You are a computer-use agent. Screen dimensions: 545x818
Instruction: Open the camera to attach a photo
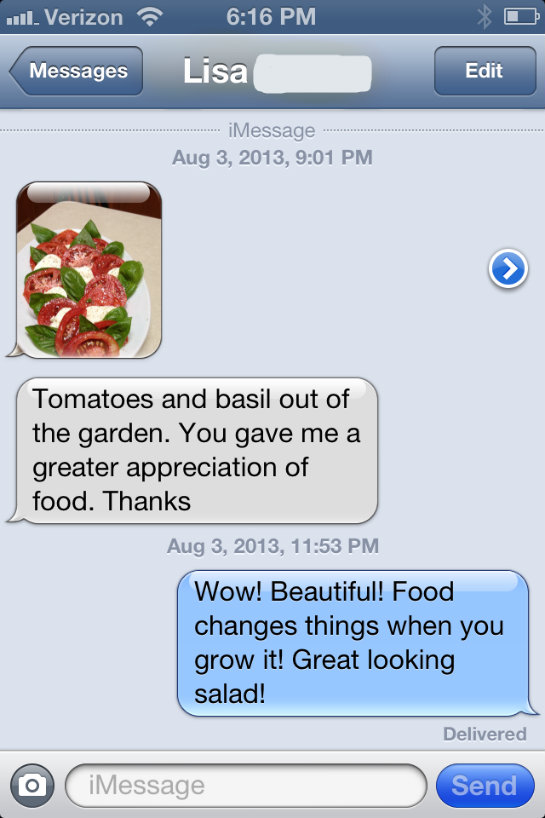32,786
